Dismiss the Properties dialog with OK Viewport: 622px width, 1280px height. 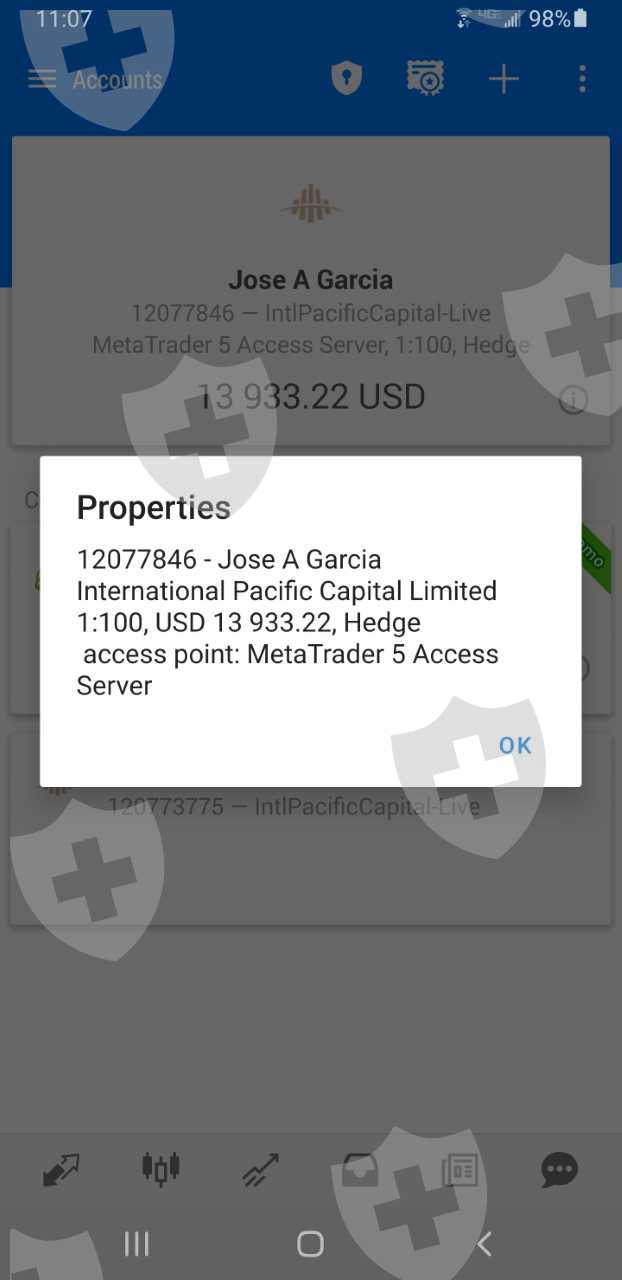[515, 745]
